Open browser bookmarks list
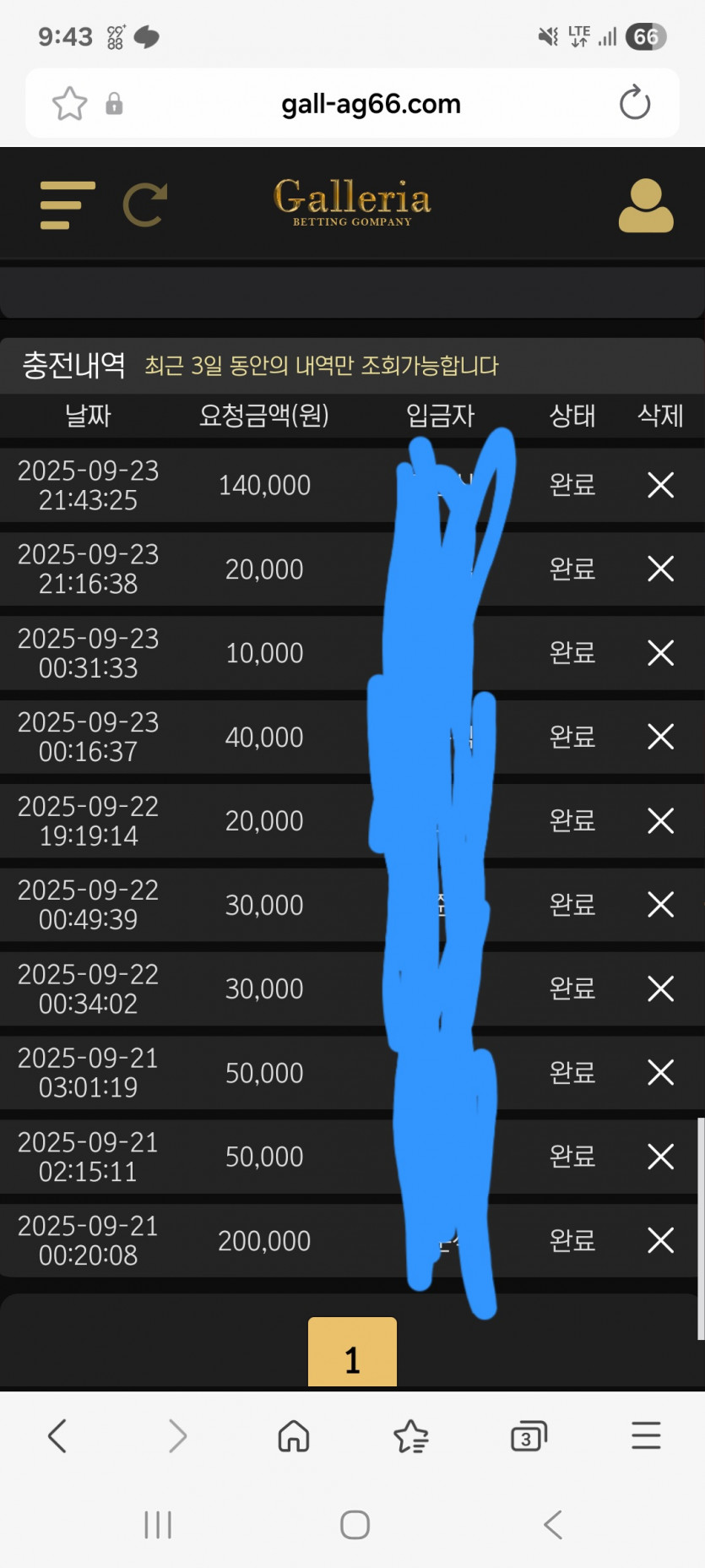The image size is (705, 1568). coord(411,1435)
